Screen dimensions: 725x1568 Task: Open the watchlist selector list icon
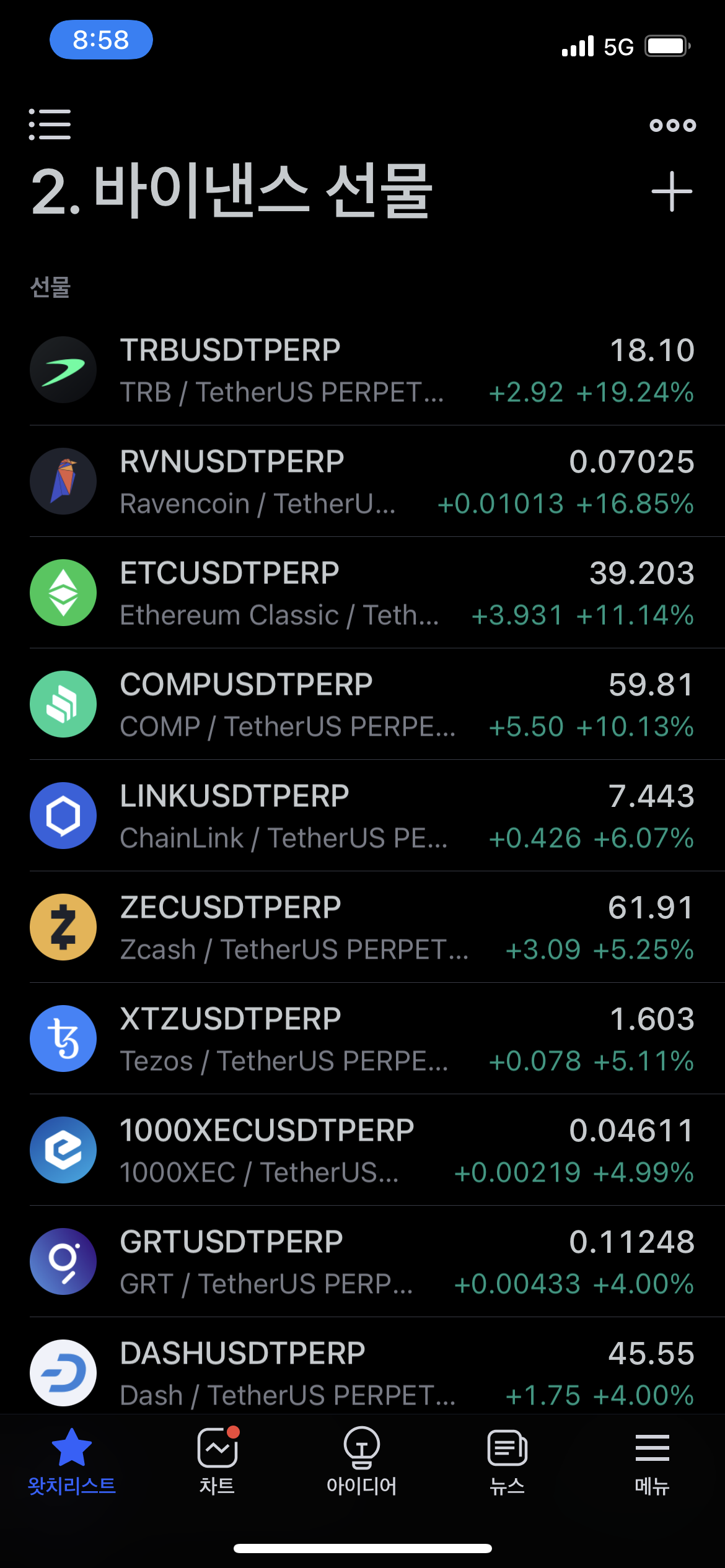pos(50,124)
